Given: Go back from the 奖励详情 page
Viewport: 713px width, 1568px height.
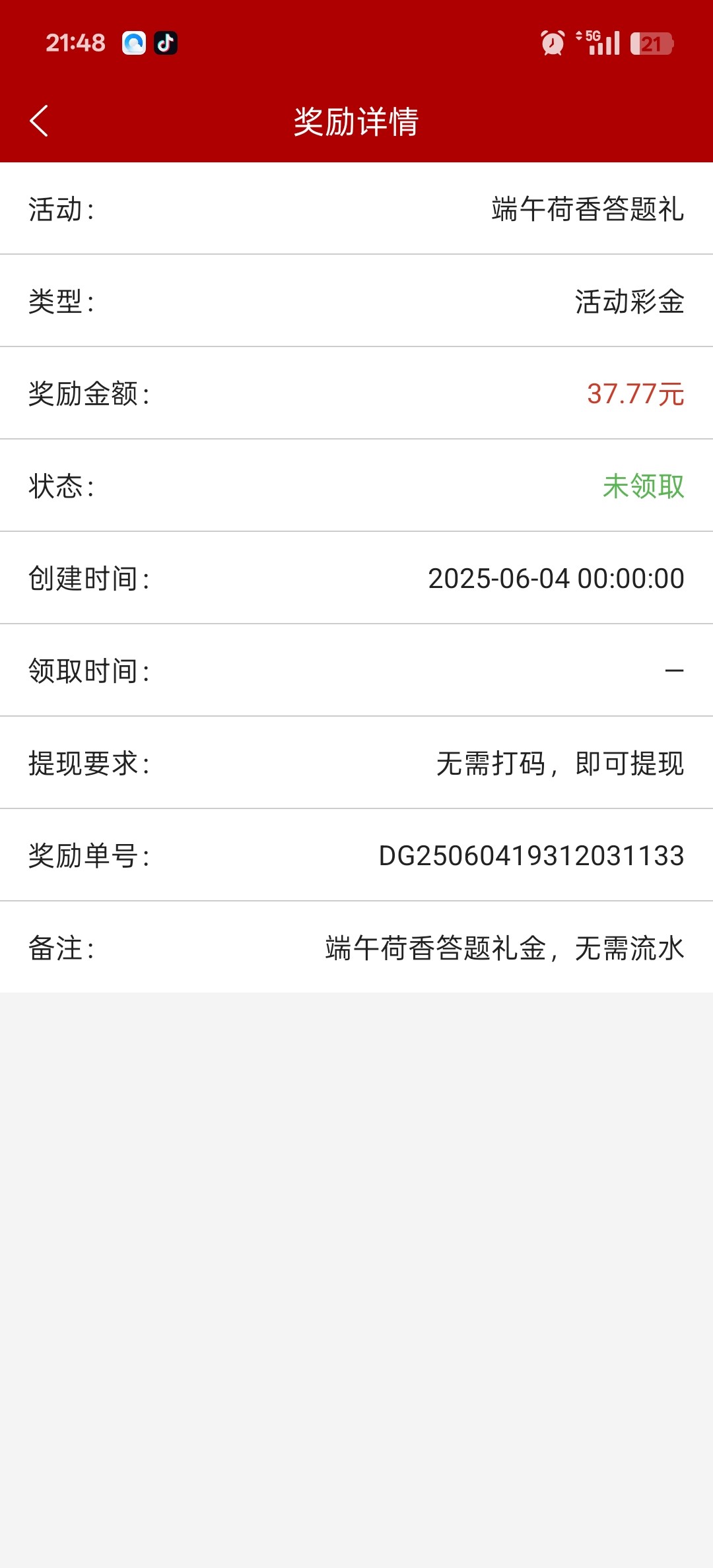Looking at the screenshot, I should tap(39, 121).
